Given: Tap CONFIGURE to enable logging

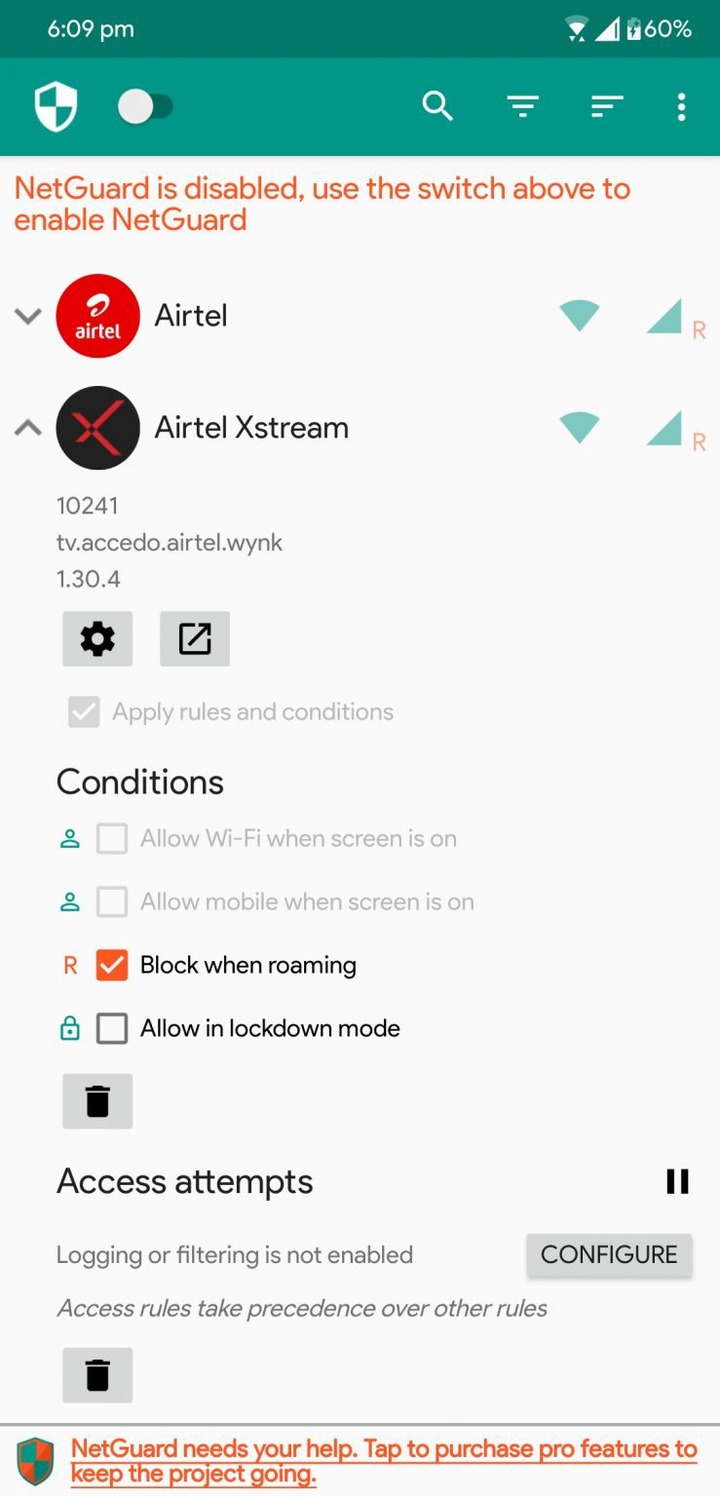Looking at the screenshot, I should [x=609, y=1254].
